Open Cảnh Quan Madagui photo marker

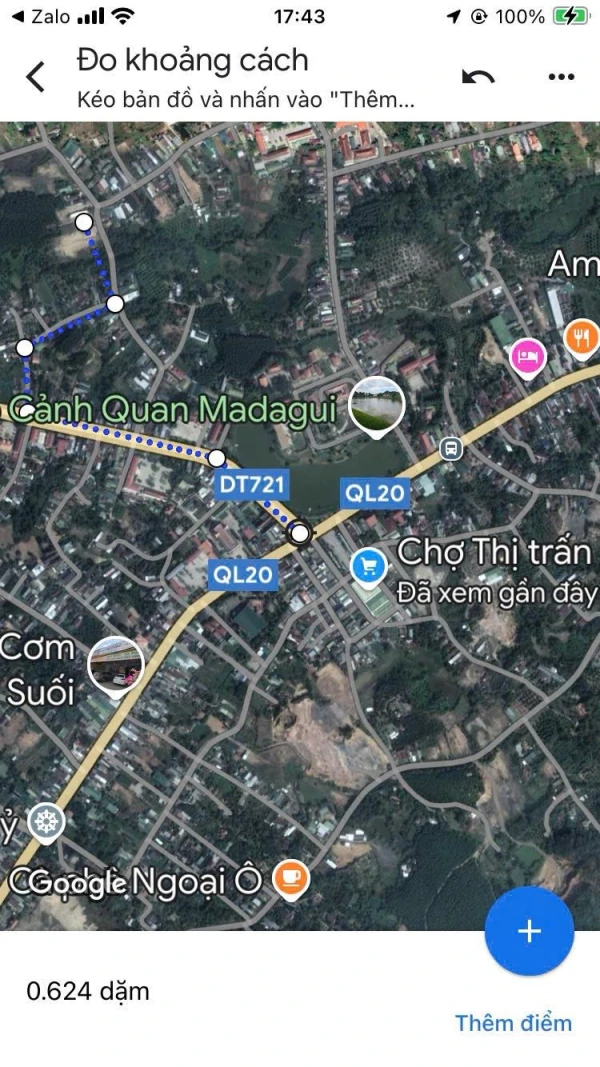click(377, 407)
